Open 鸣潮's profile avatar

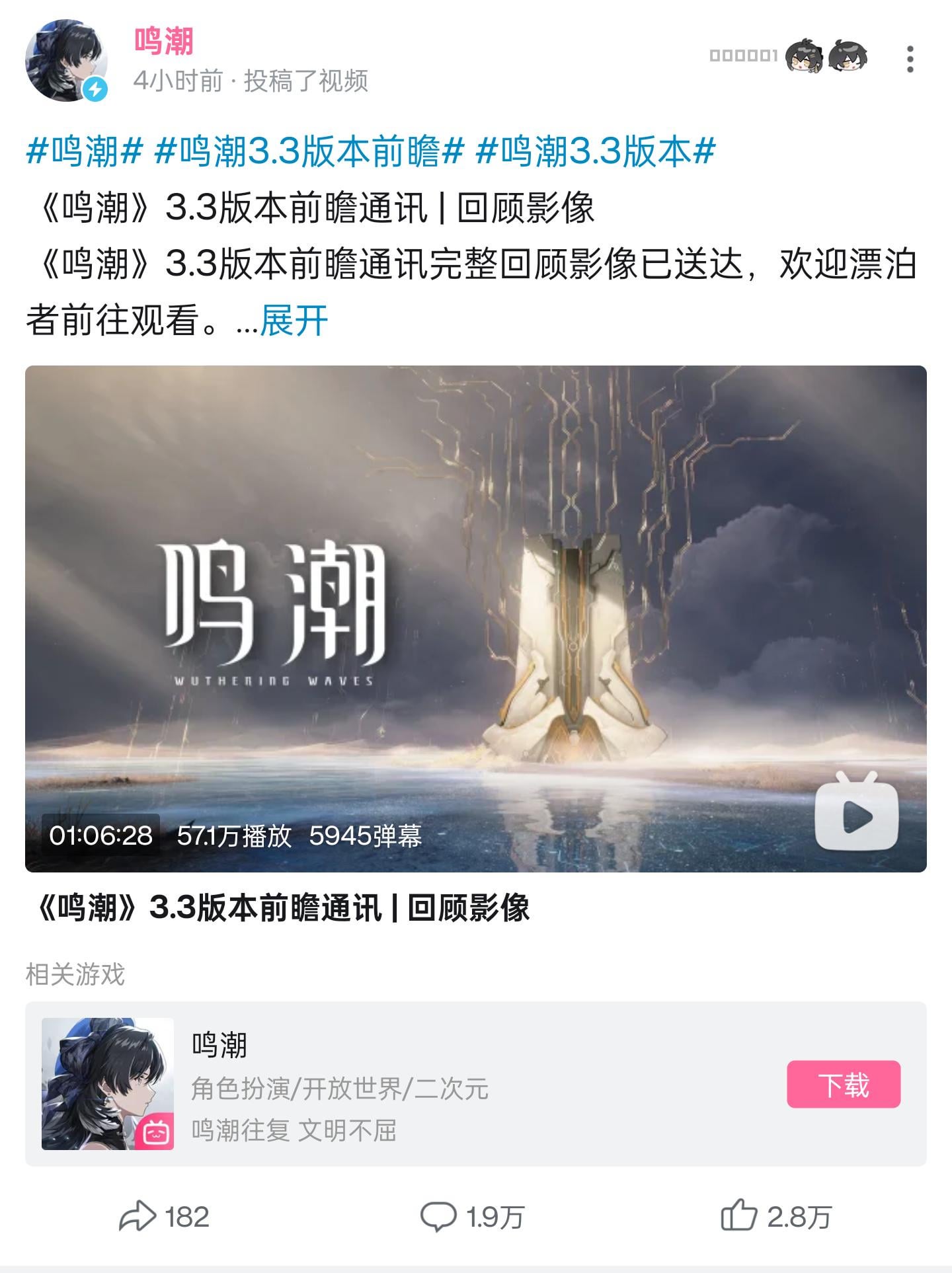click(x=66, y=61)
